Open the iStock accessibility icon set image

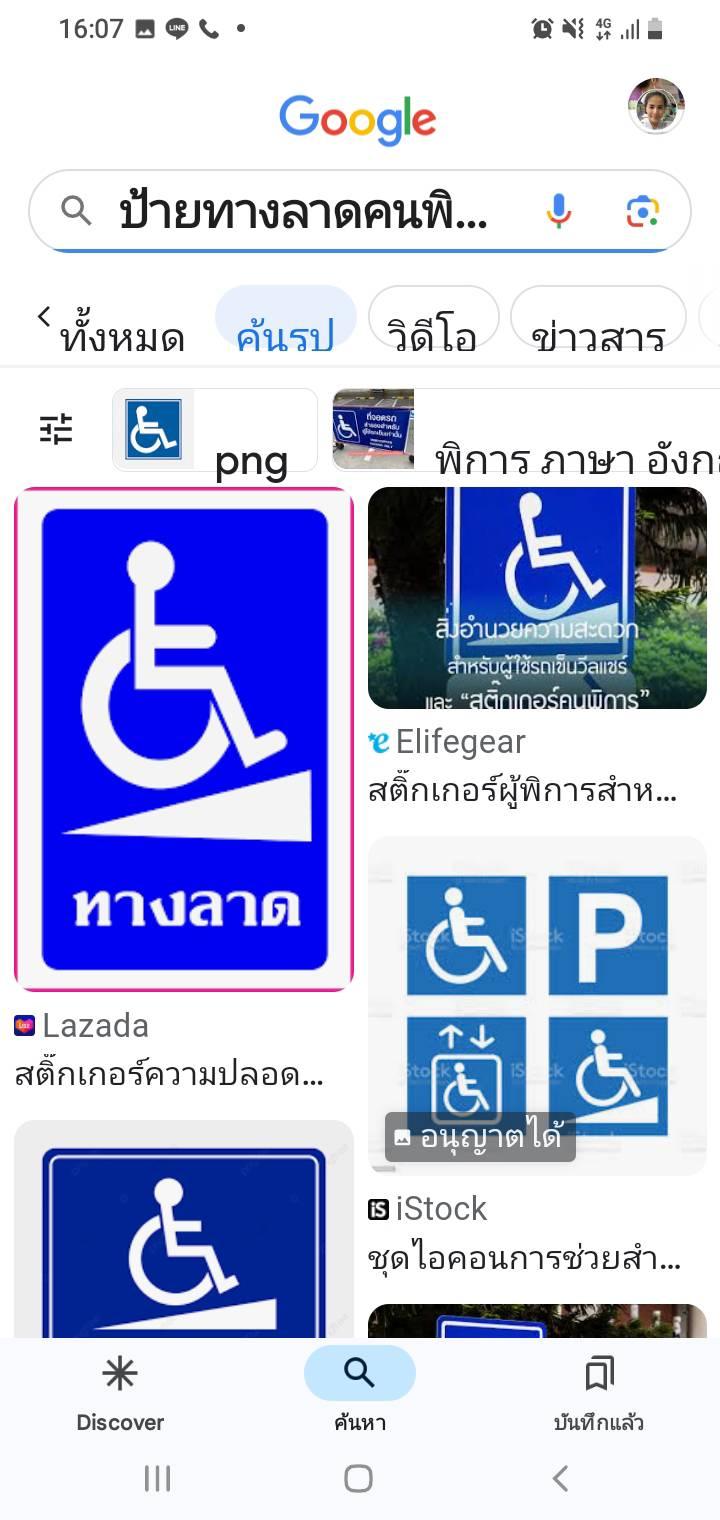[537, 1005]
